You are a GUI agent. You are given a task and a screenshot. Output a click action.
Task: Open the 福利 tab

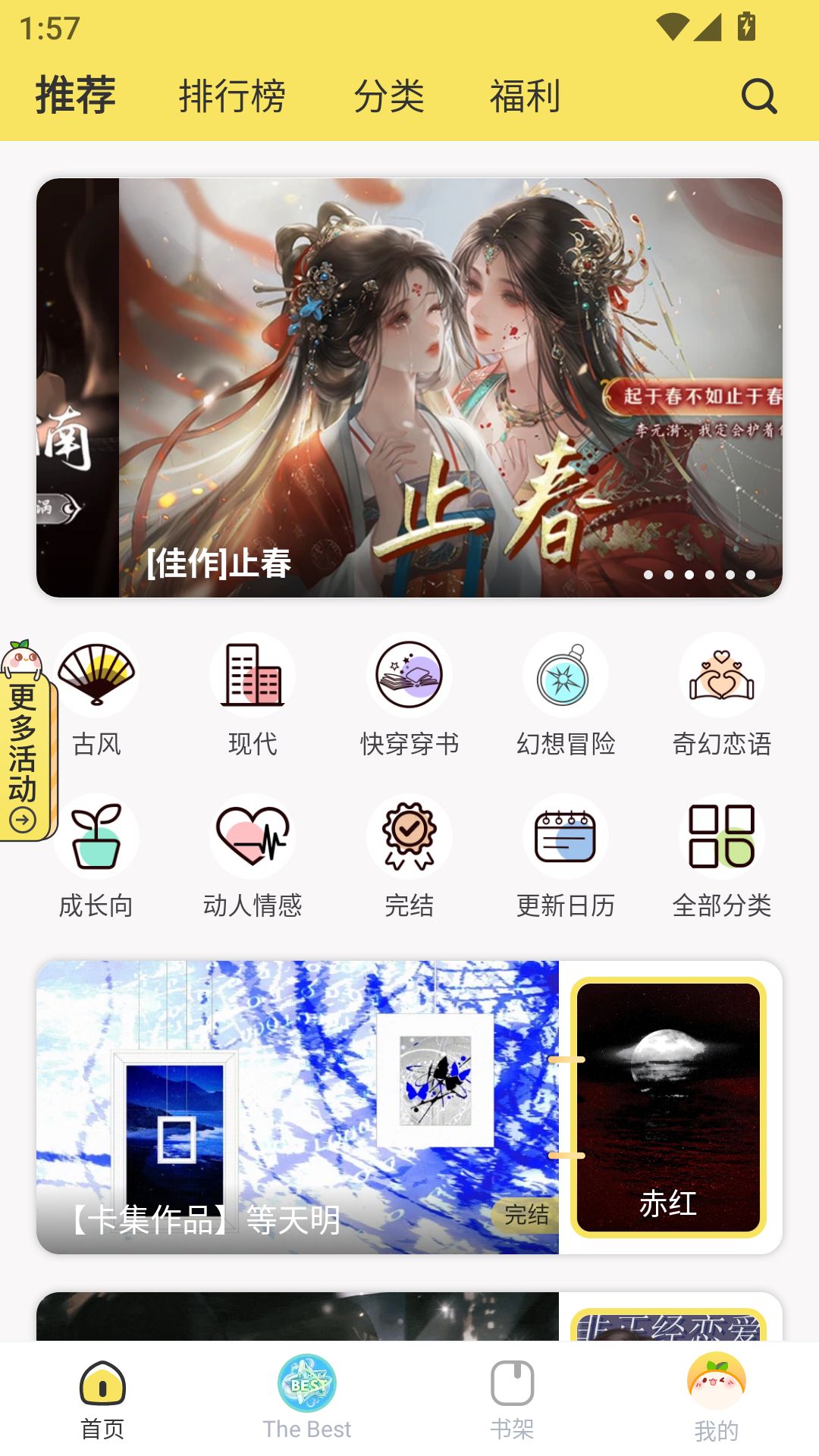[525, 97]
